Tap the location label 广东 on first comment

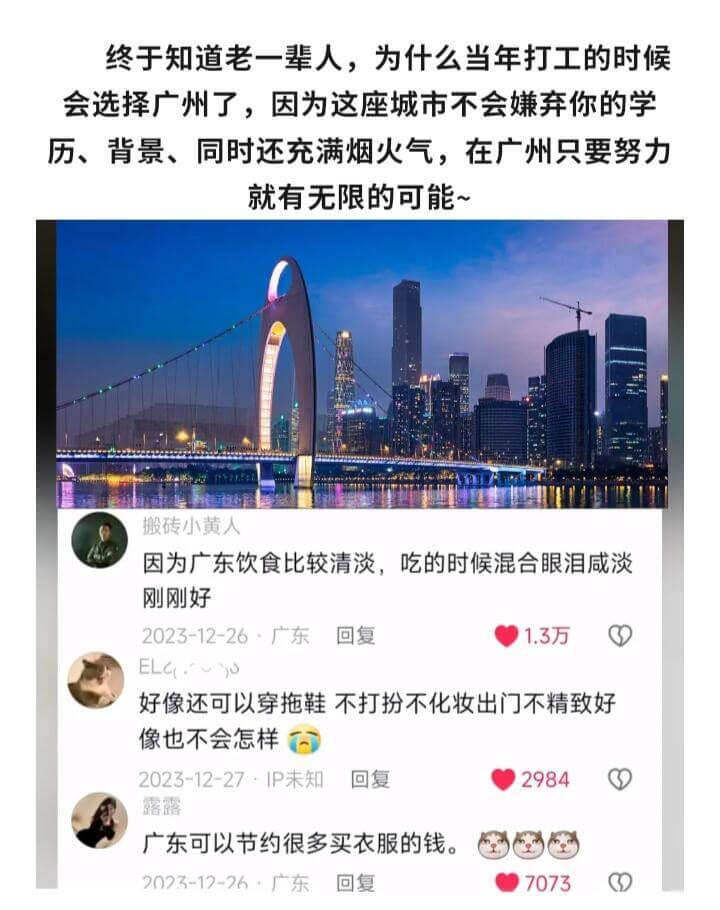[x=292, y=633]
